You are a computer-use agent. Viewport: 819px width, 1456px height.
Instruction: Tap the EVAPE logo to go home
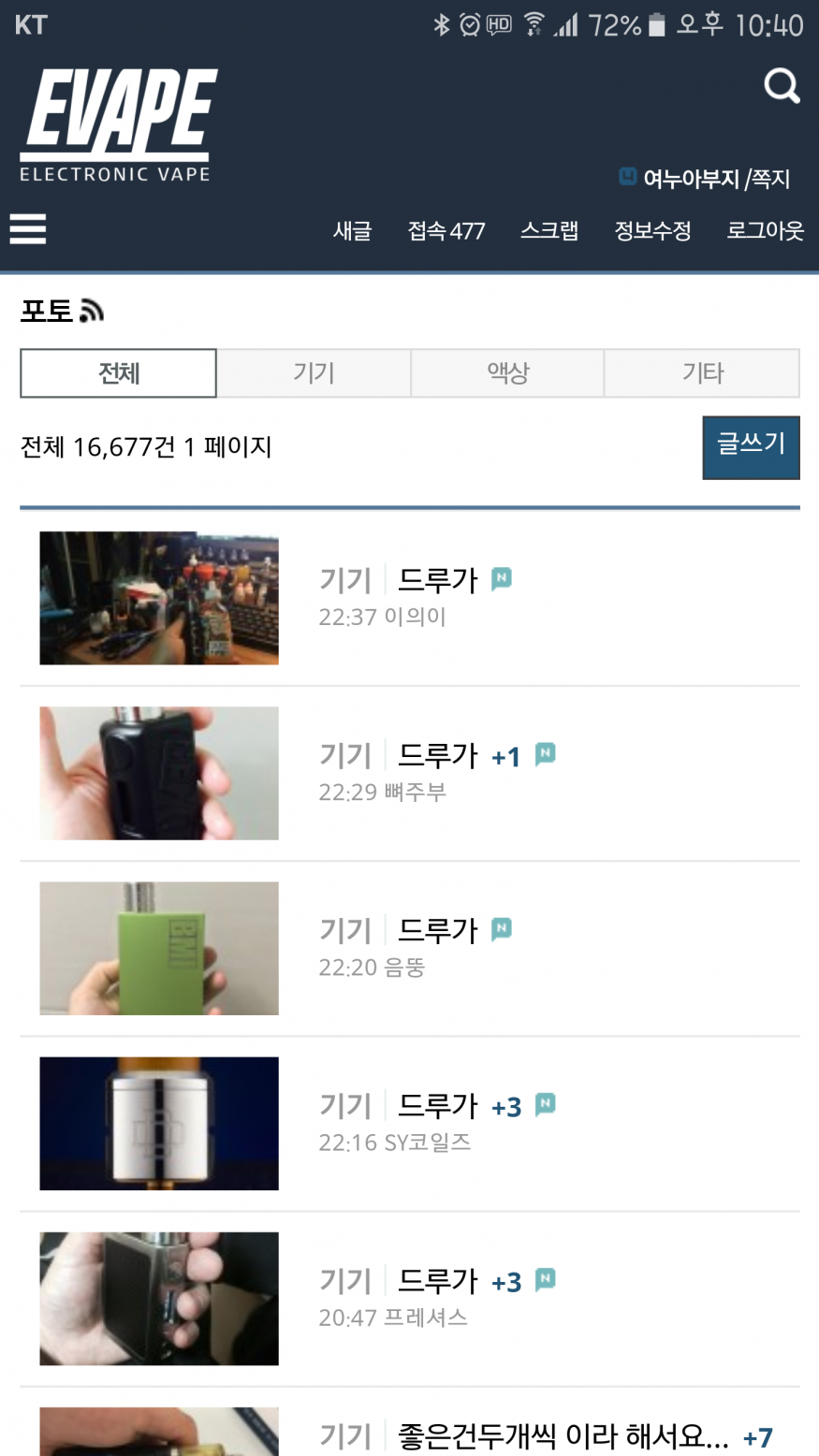point(118,124)
